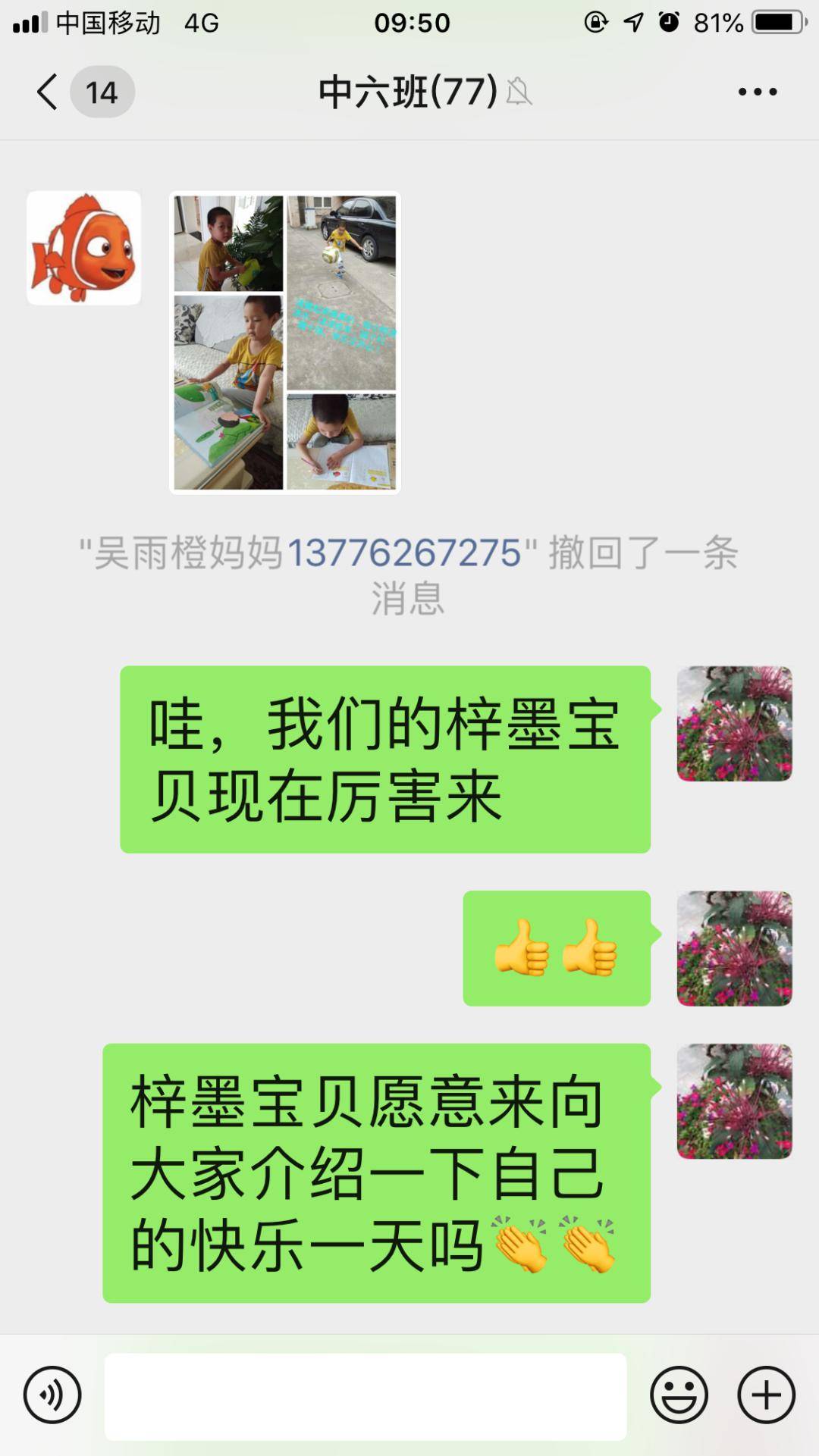Open the group chat options menu
The width and height of the screenshot is (819, 1456).
point(757,92)
